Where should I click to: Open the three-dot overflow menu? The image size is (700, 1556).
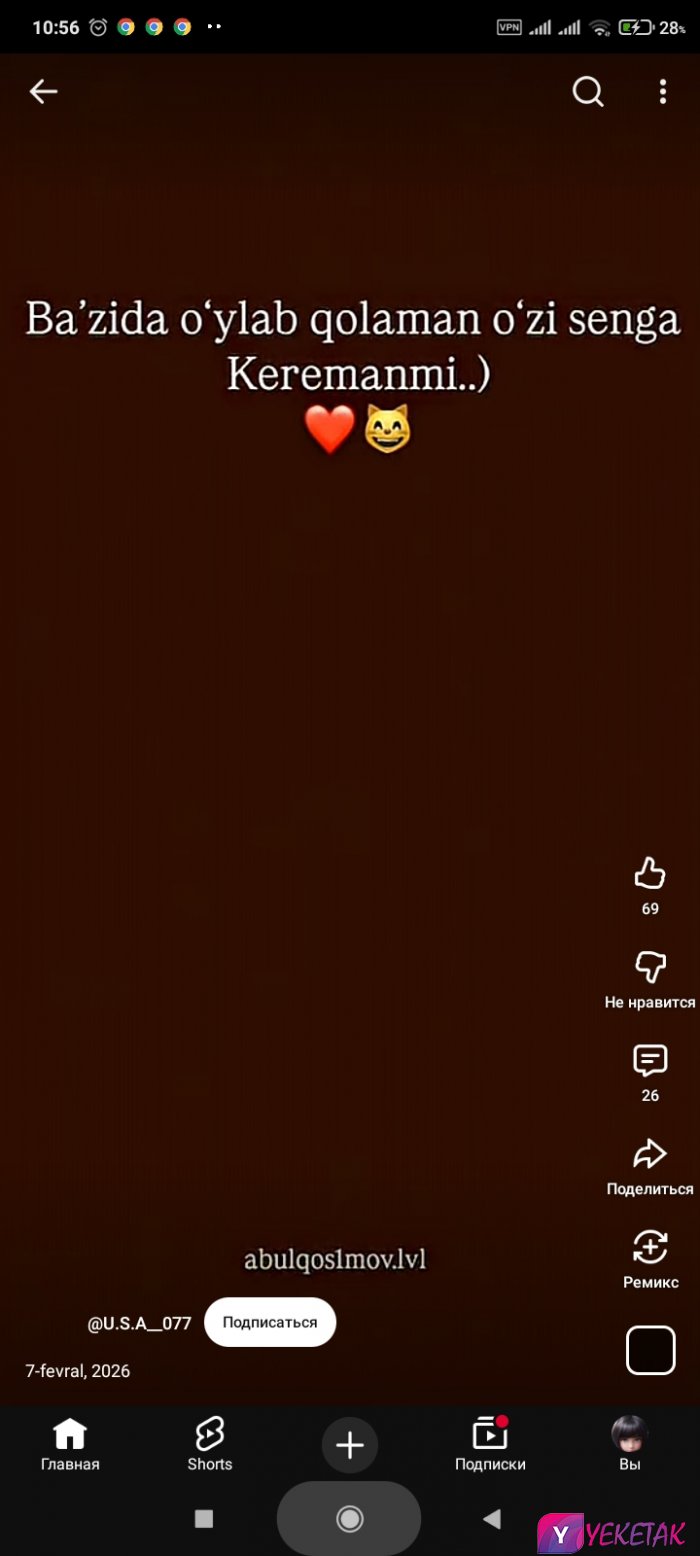click(662, 92)
